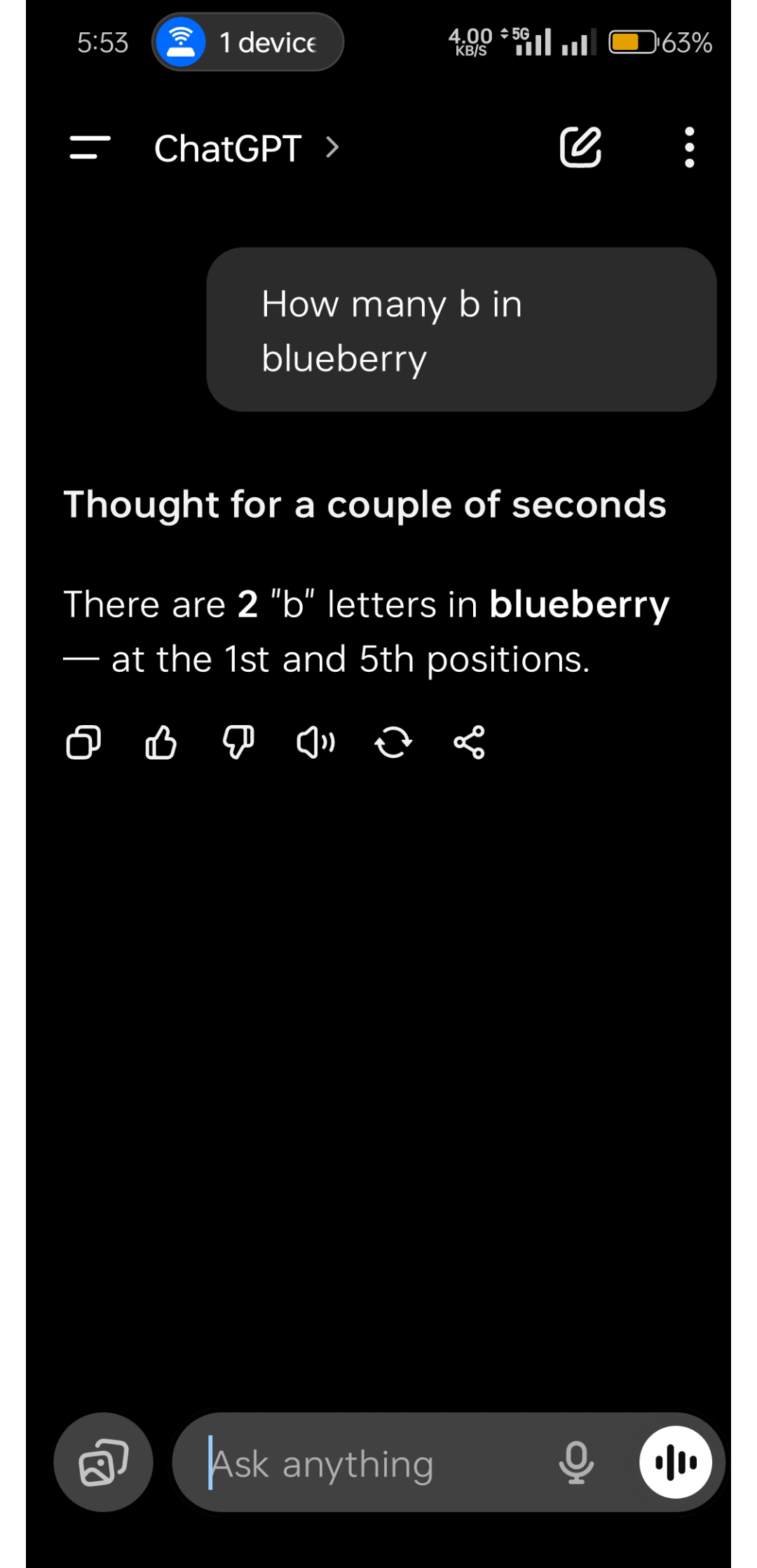Open the three-dot overflow menu
The width and height of the screenshot is (757, 1568).
coord(689,147)
